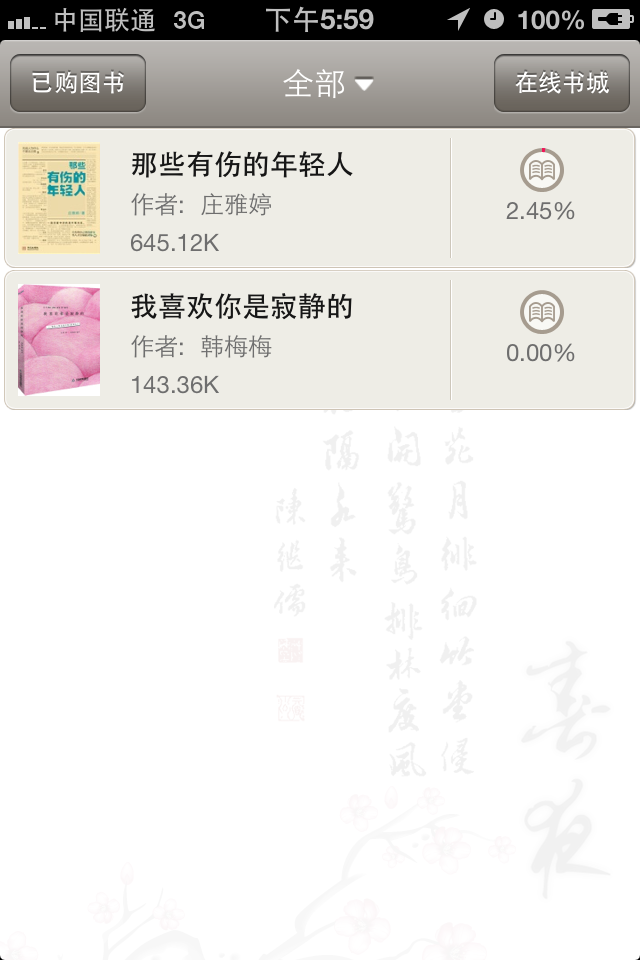Go to the 在线书城 online bookstore
Image resolution: width=640 pixels, height=960 pixels.
(x=561, y=83)
